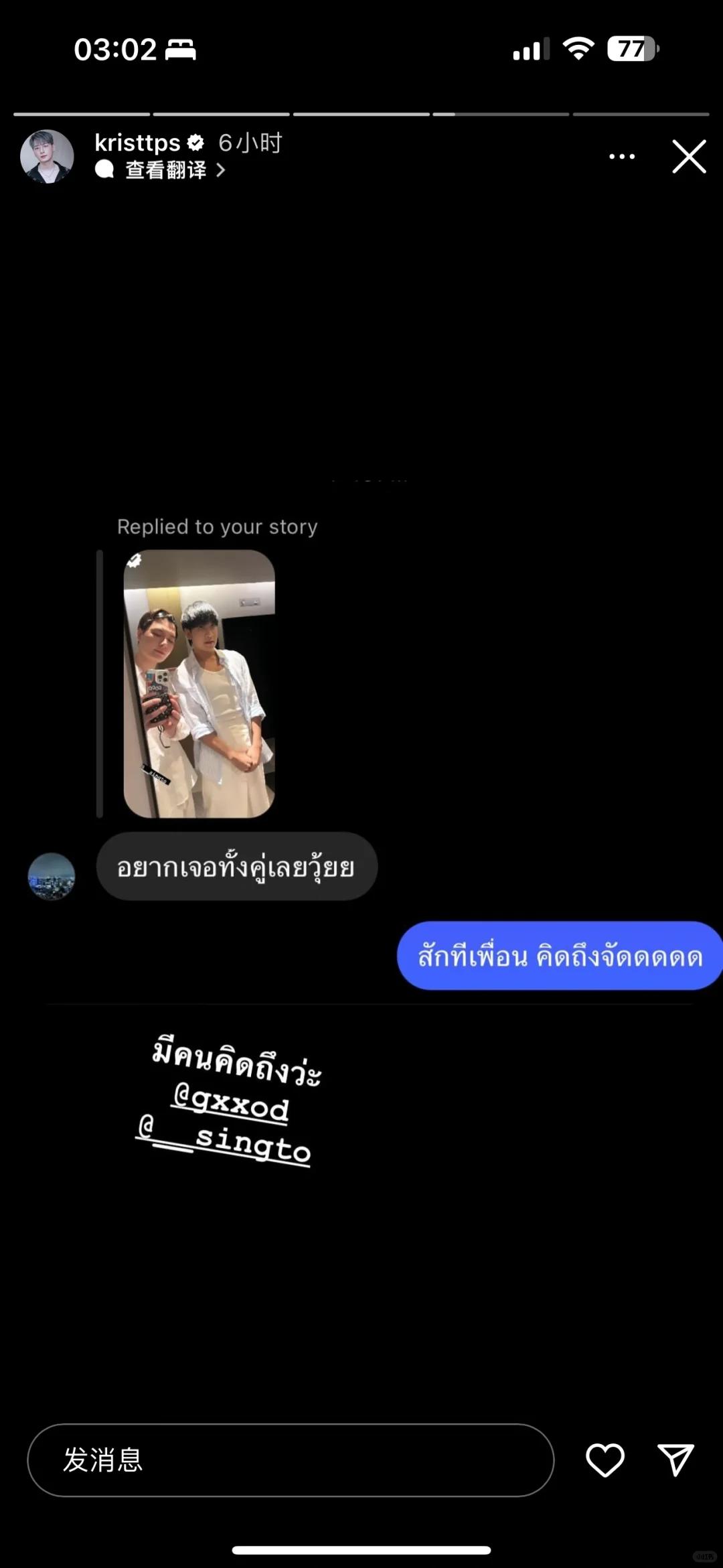The height and width of the screenshot is (1568, 723).
Task: Close the story viewer
Action: (689, 157)
